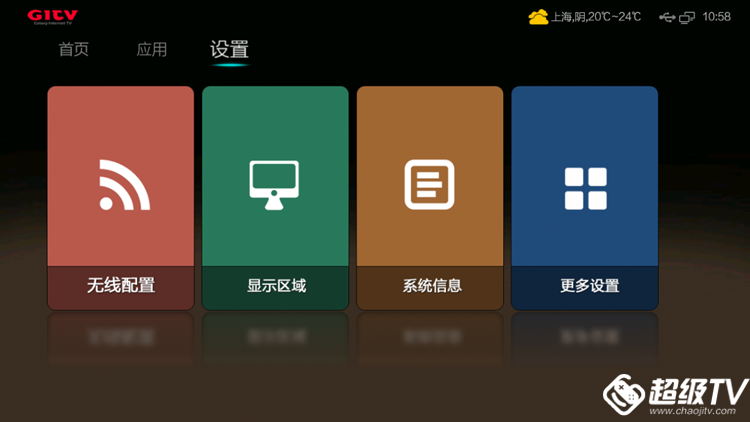Open the 显示区域 card
Screen dimensions: 750x422
pyautogui.click(x=275, y=198)
